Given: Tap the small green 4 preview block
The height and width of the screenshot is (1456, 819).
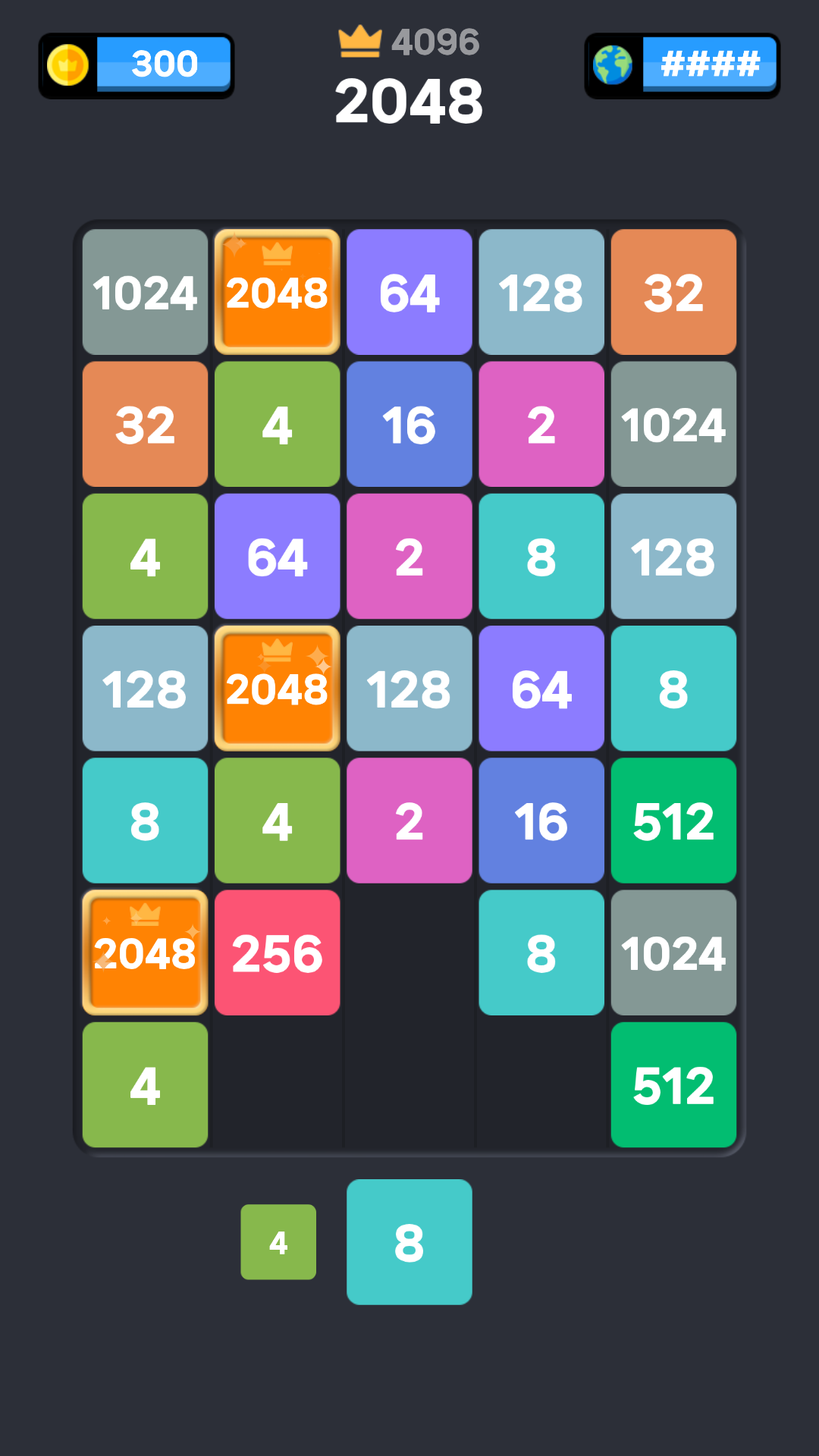Looking at the screenshot, I should 278,1242.
